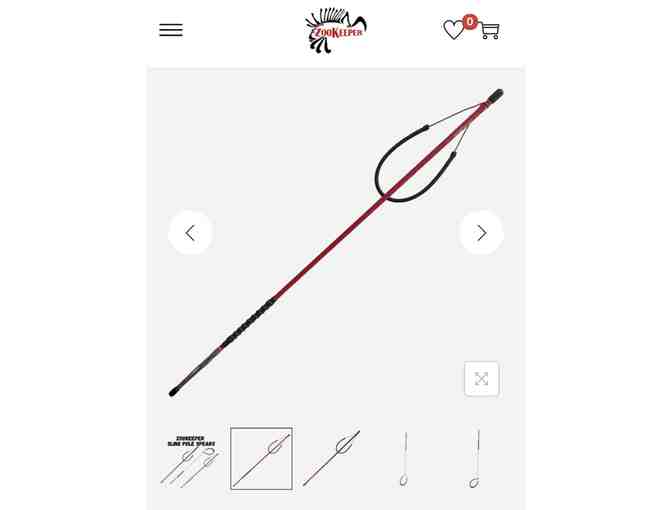Open the shopping cart
Screen dimensions: 672x510
pos(488,31)
